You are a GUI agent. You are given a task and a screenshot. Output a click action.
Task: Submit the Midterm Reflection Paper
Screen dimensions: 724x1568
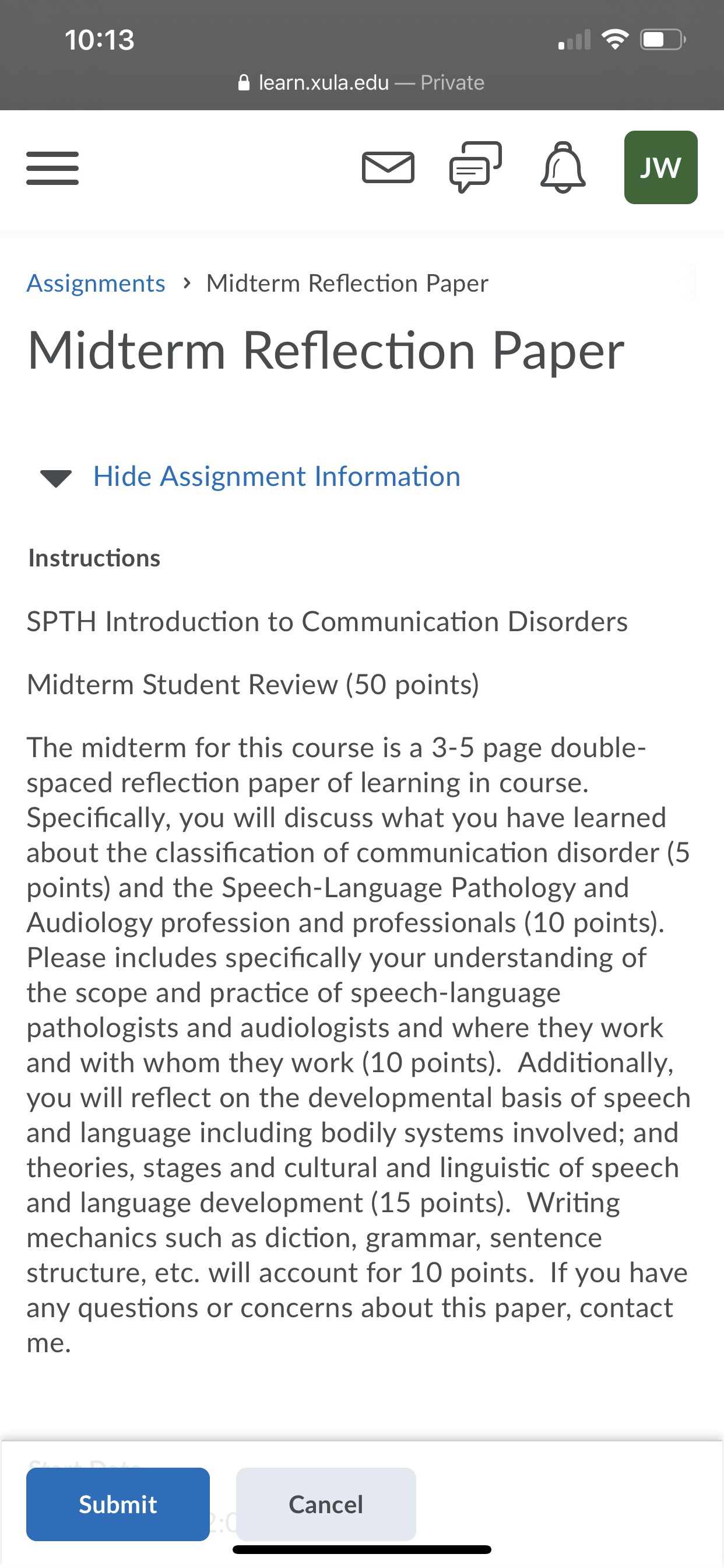click(118, 1504)
